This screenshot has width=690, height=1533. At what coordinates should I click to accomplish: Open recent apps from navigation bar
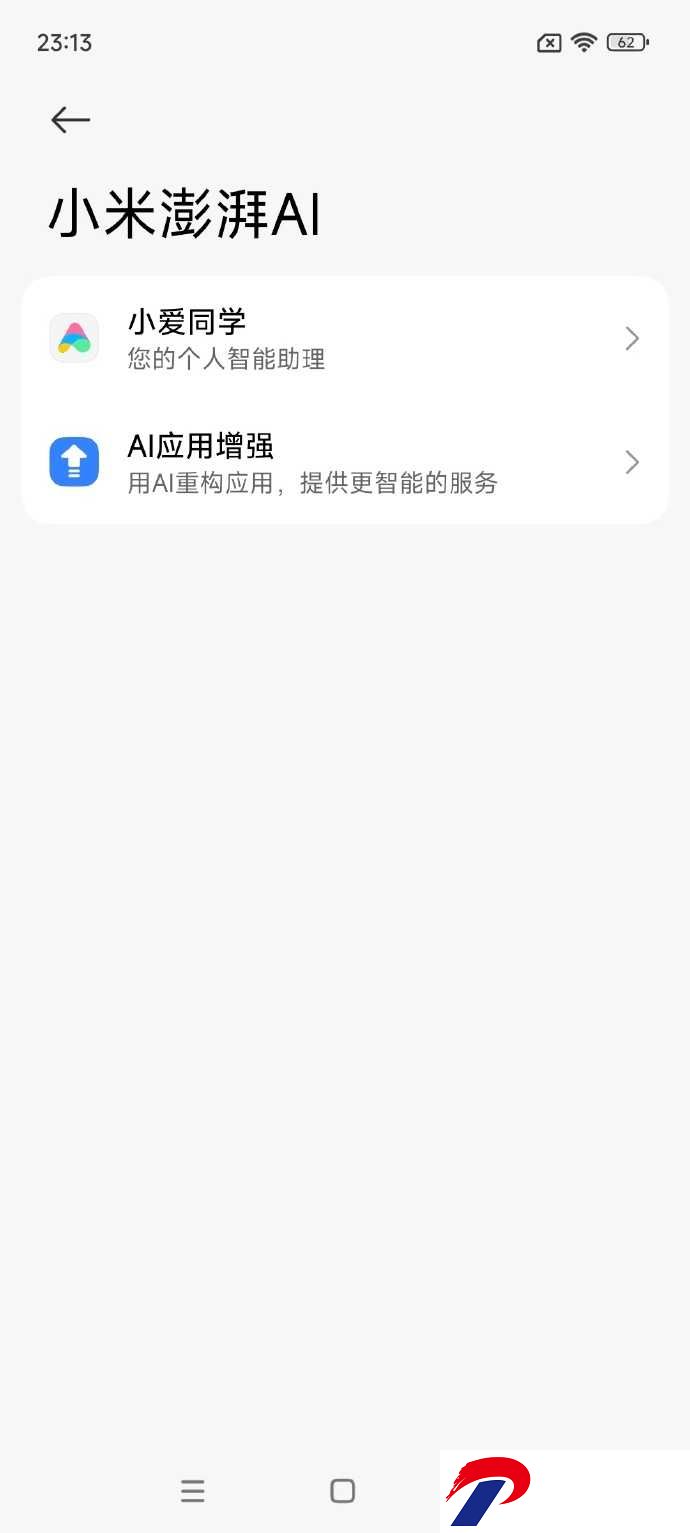pyautogui.click(x=193, y=1491)
